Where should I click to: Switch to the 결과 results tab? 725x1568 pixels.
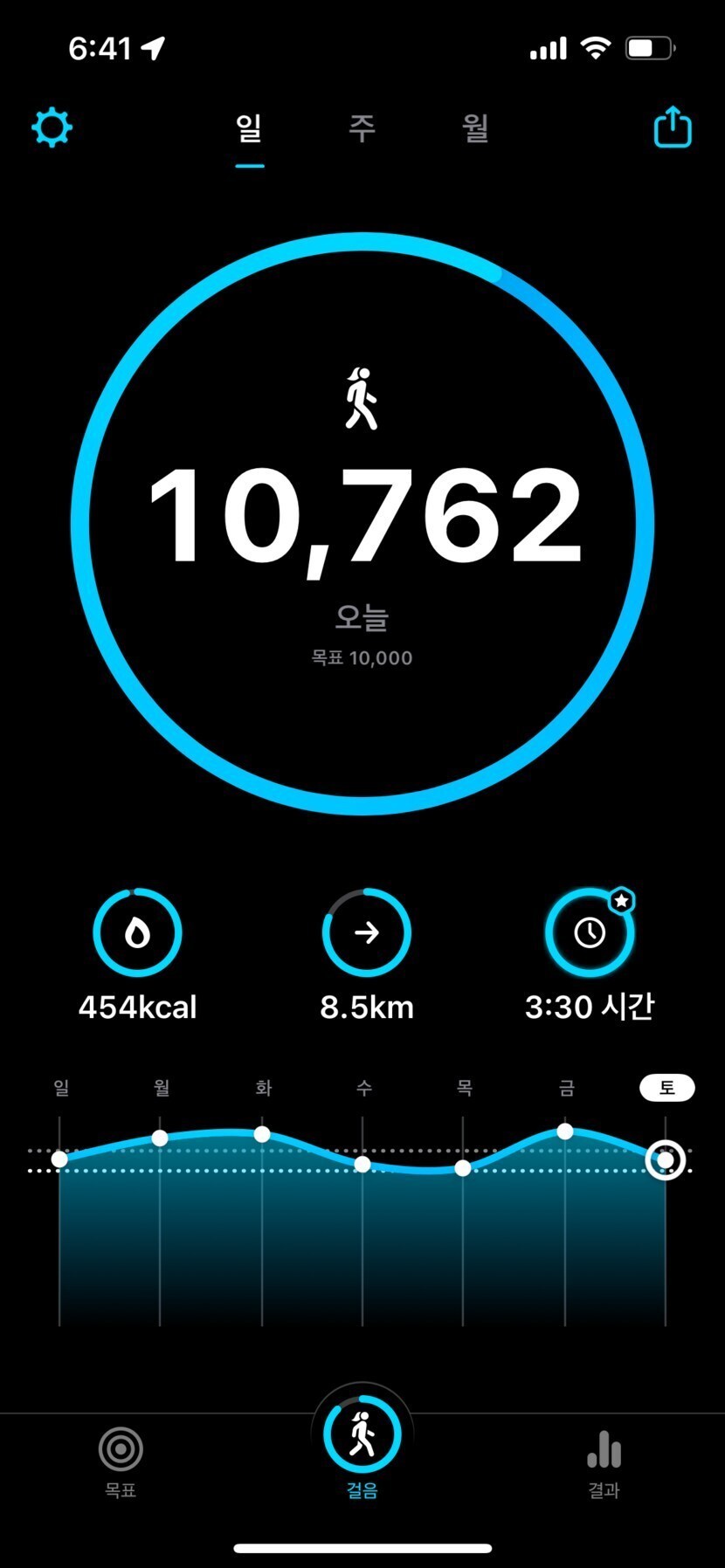[604, 1463]
